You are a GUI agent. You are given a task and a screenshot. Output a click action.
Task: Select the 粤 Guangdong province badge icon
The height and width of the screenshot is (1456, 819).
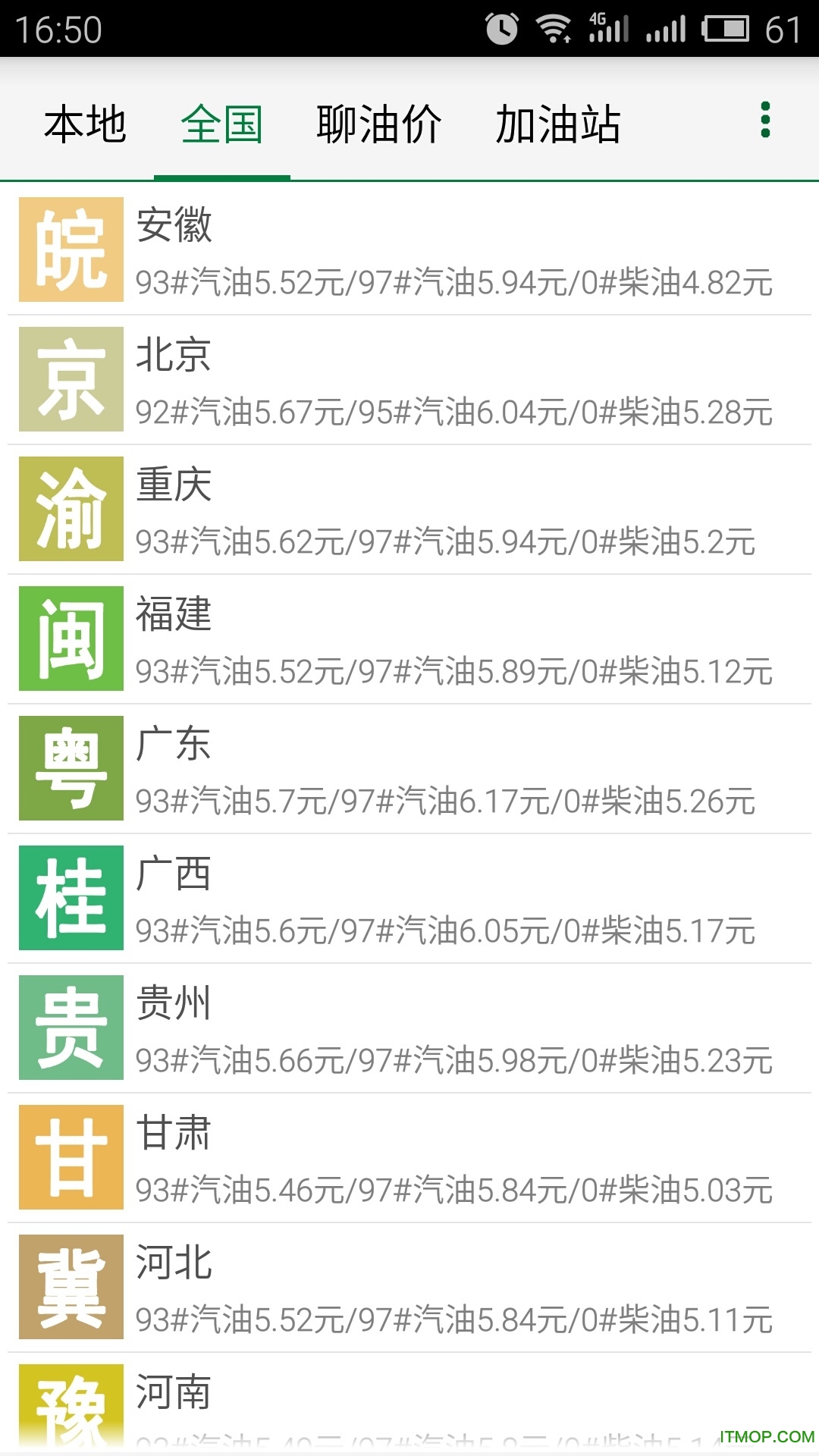[x=71, y=767]
